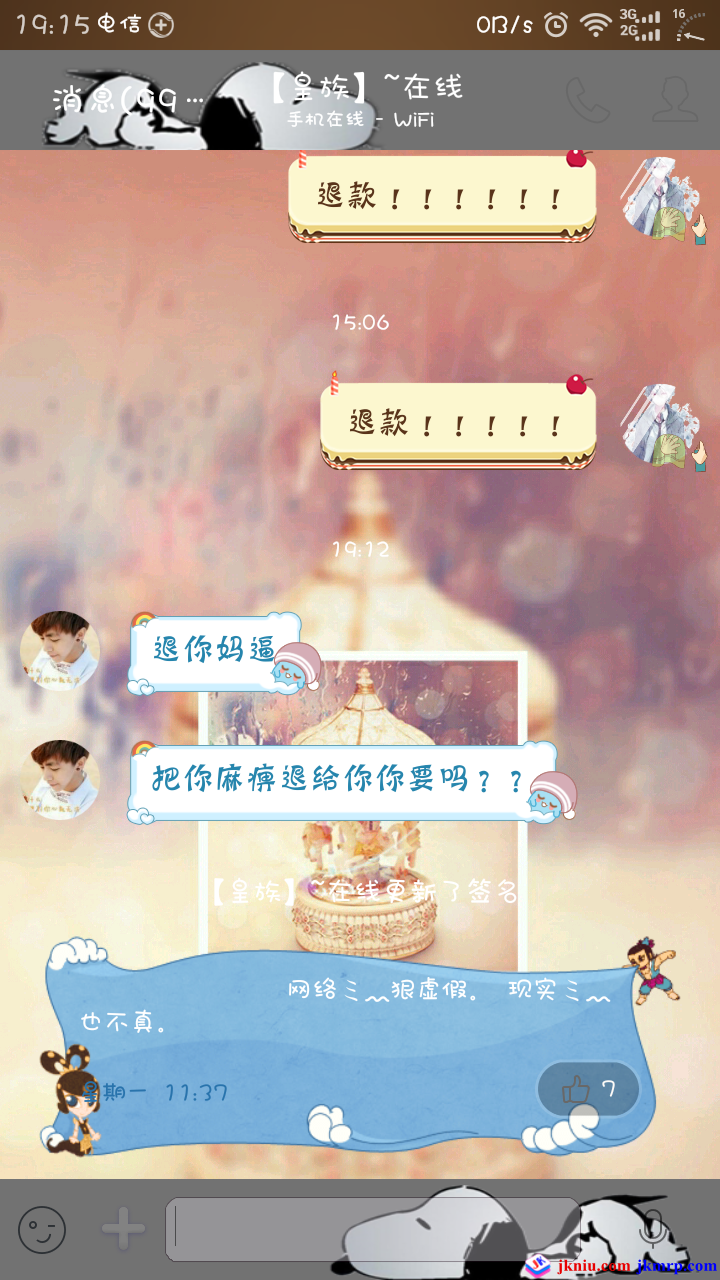The width and height of the screenshot is (720, 1280).
Task: Open the avatar beside the 把你麻痹退给你你要吗 message
Action: 60,780
